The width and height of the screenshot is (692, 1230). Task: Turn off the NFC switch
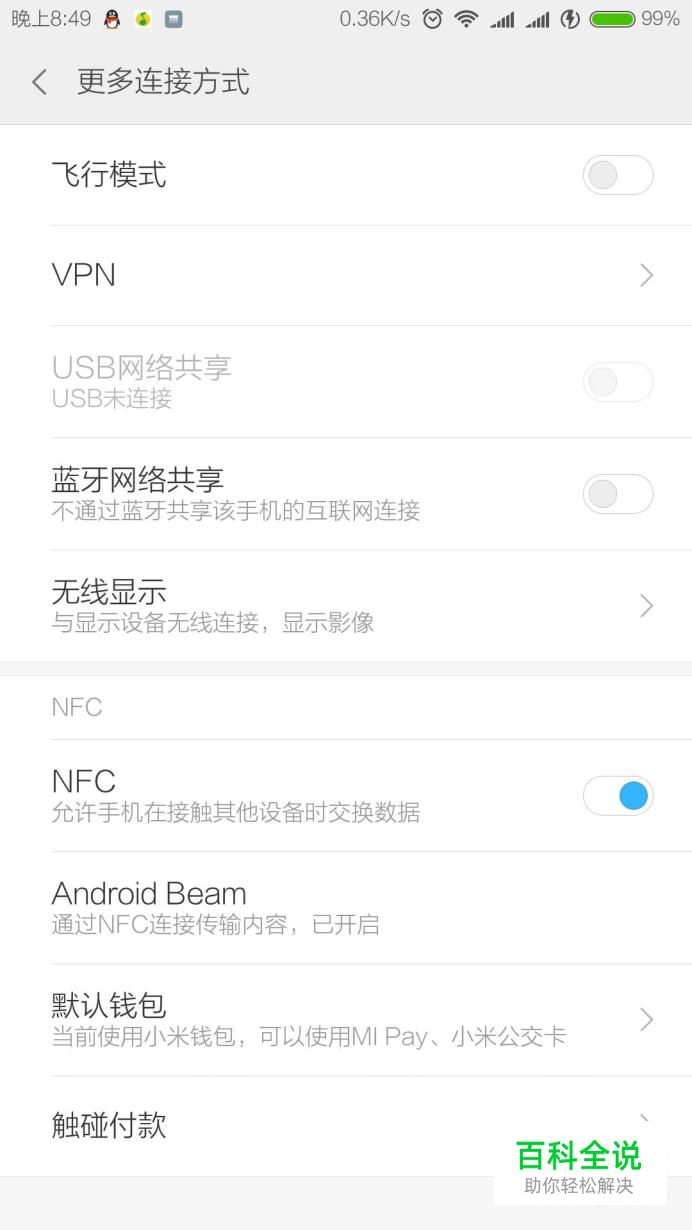tap(618, 796)
